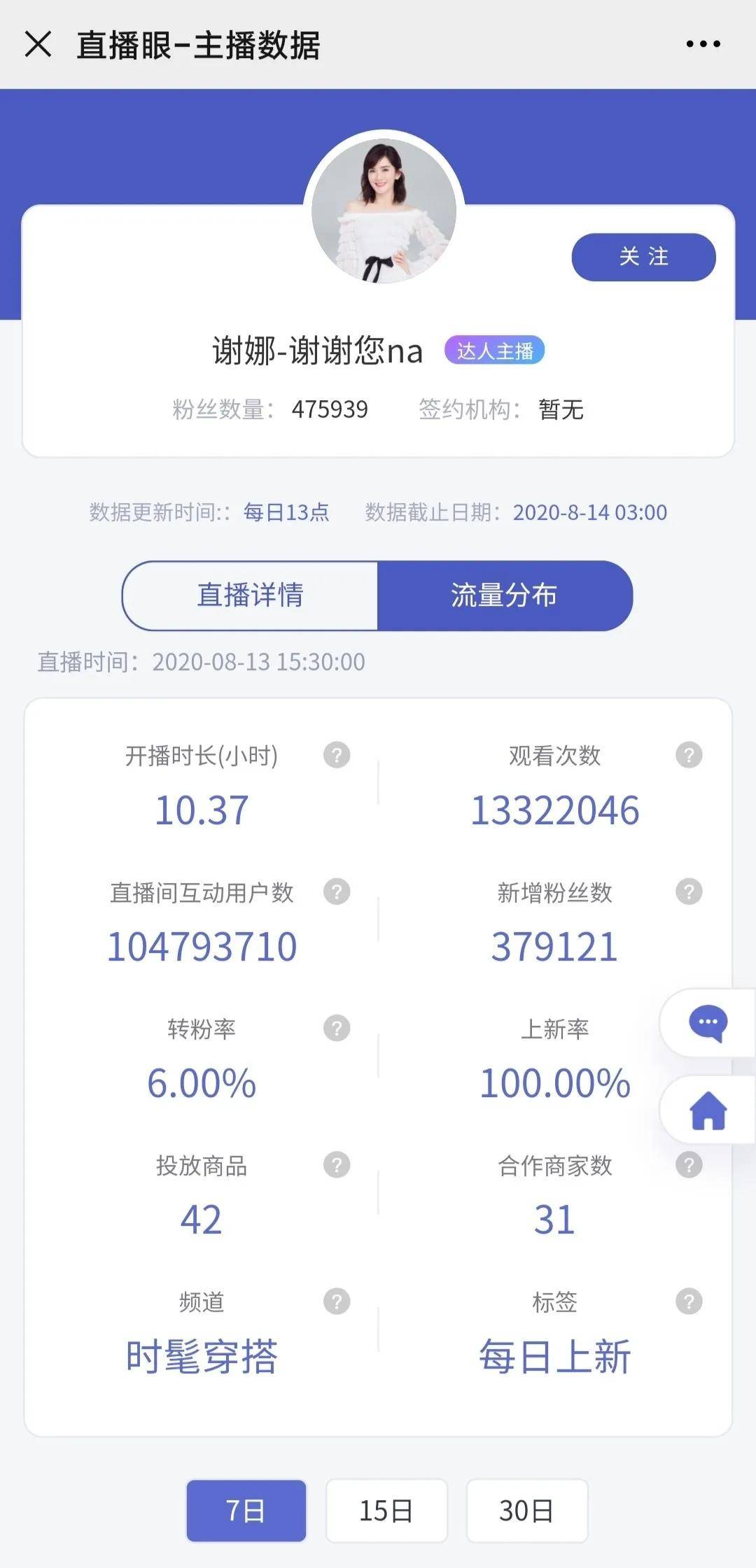
Task: Show help for 开播时长(小时)
Action: [x=337, y=755]
